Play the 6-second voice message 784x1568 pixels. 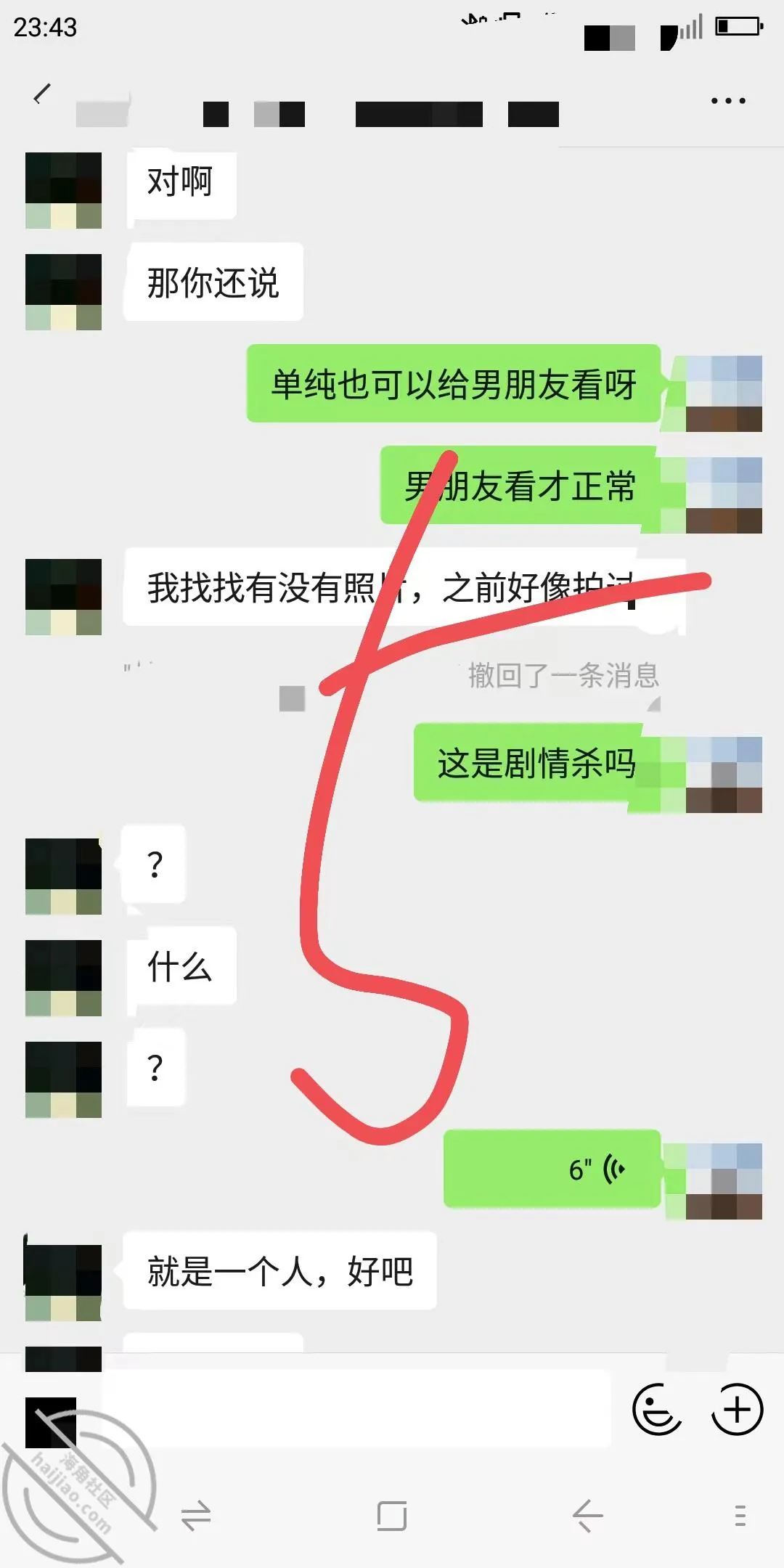click(x=552, y=1169)
